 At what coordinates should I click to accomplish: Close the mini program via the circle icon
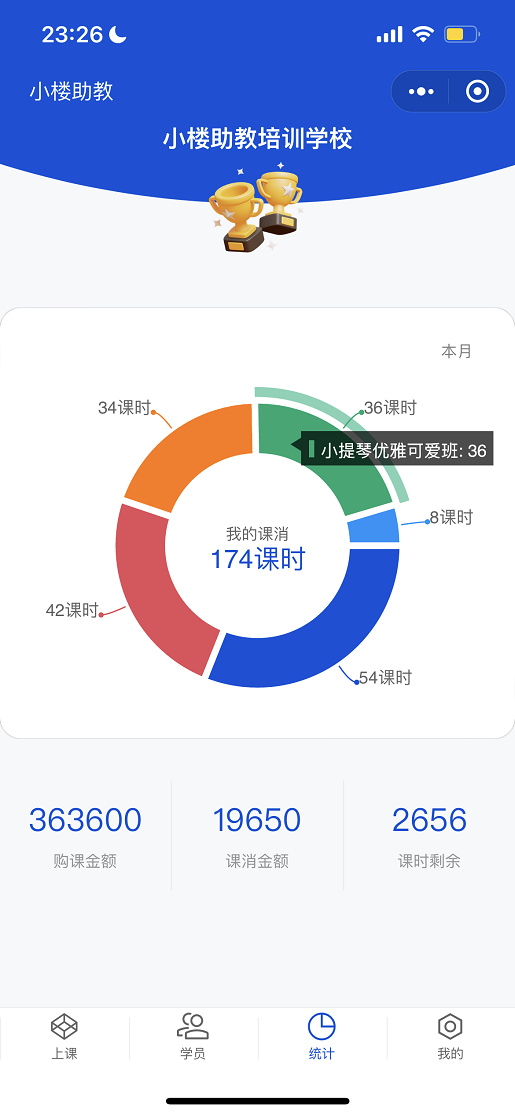[477, 92]
